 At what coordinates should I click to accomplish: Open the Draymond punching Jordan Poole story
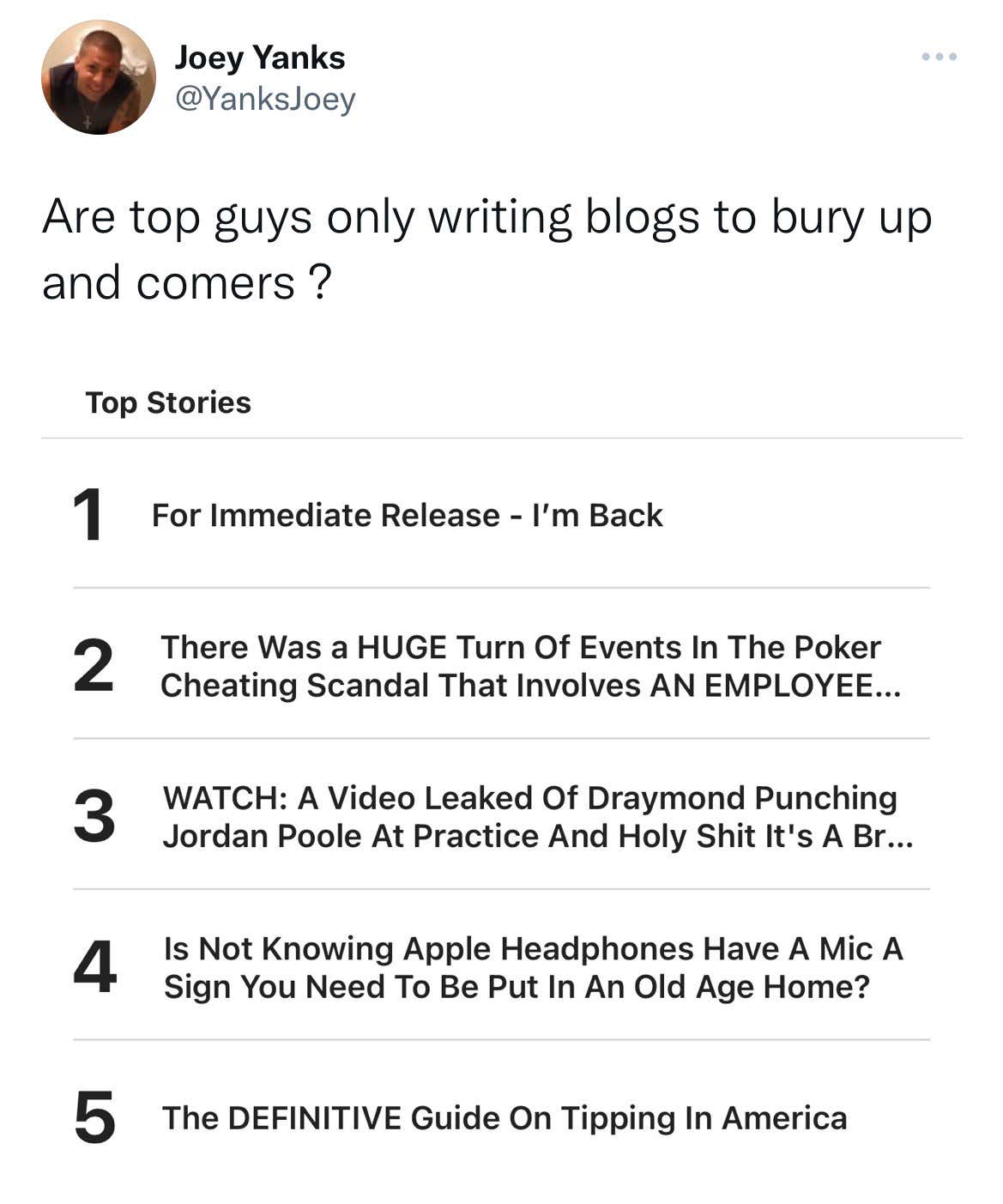click(530, 816)
